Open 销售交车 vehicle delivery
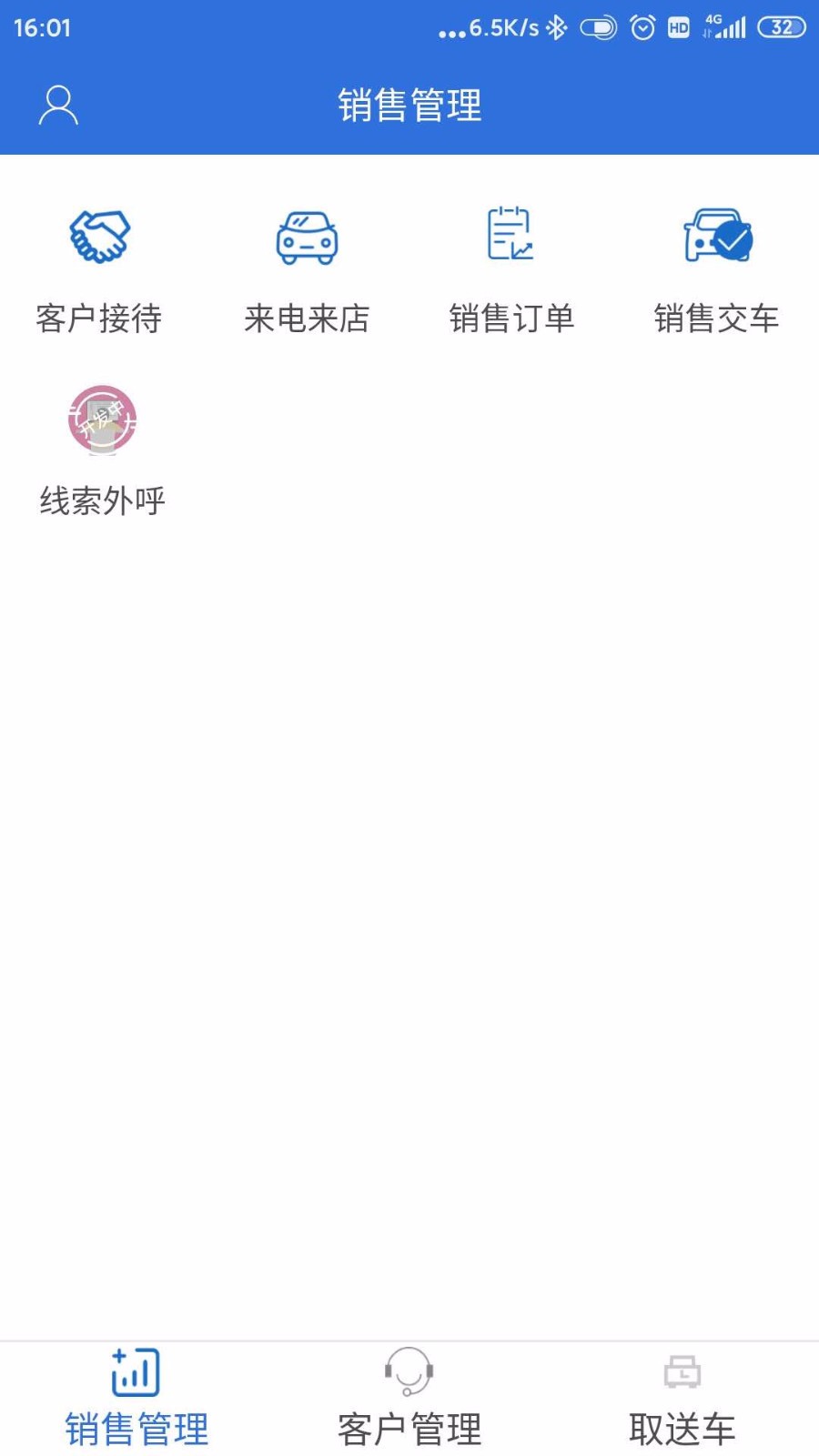Viewport: 819px width, 1456px height. [717, 269]
